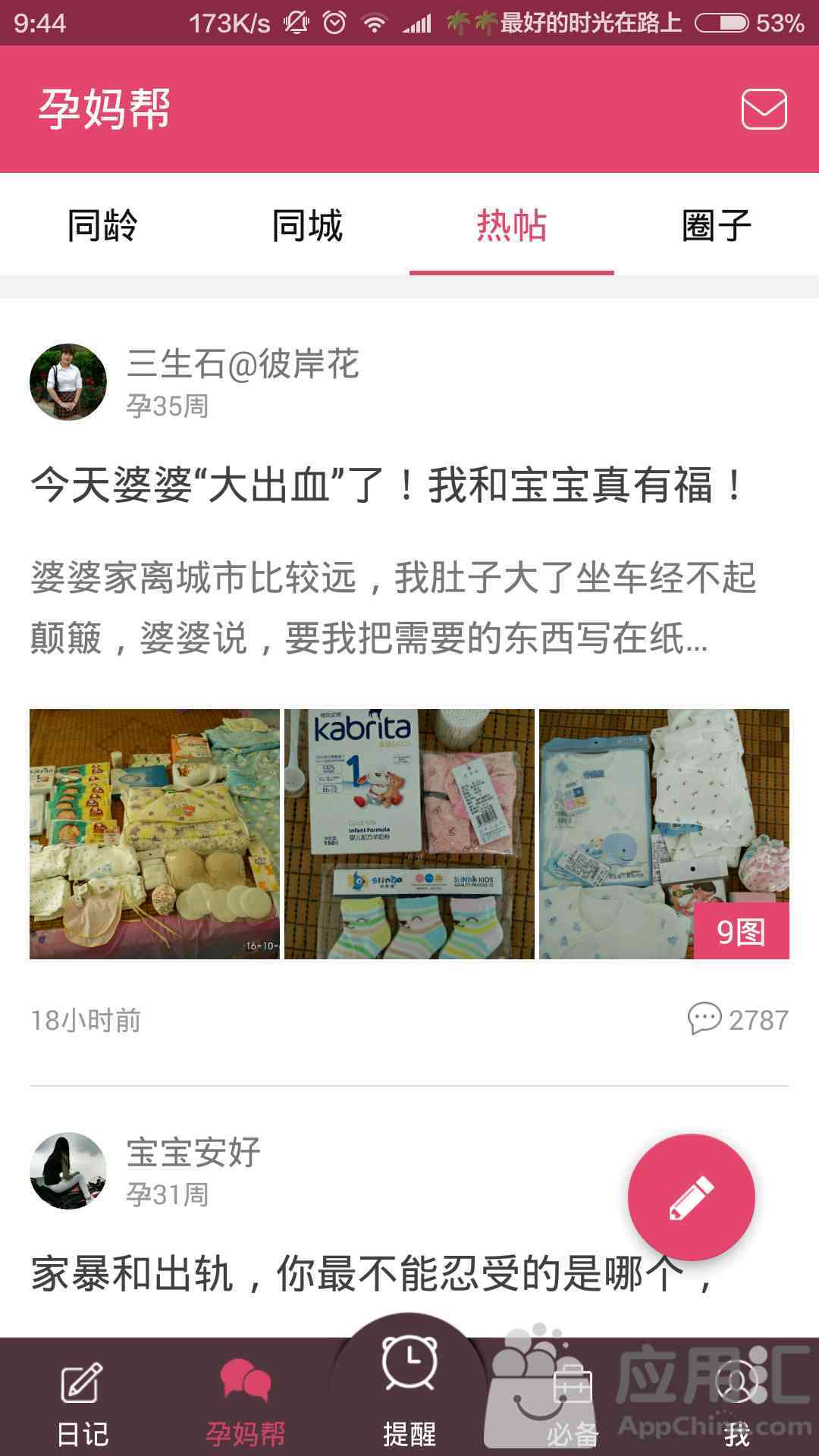
Task: Open the 我 profile tab
Action: (x=736, y=1401)
